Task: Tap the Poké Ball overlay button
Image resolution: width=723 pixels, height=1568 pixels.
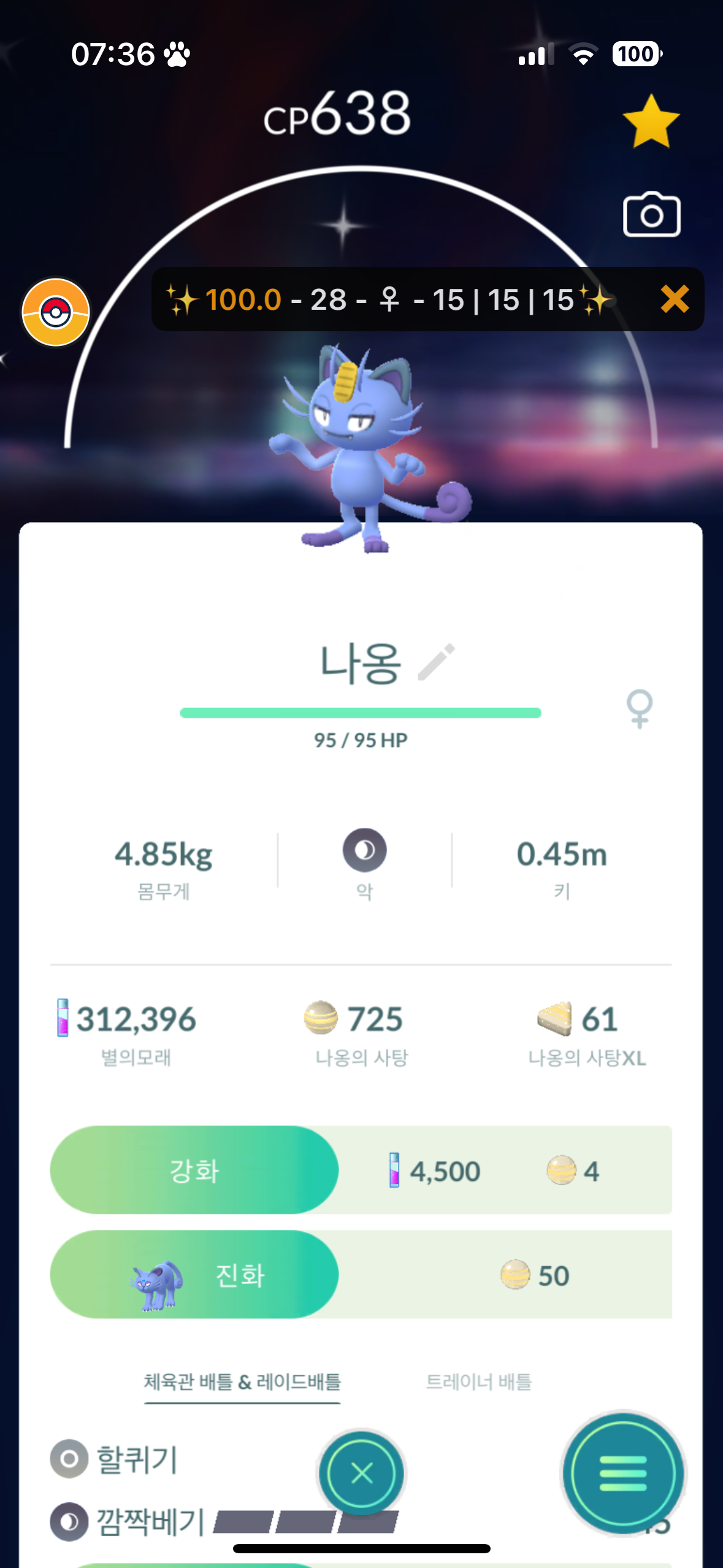Action: 56,312
